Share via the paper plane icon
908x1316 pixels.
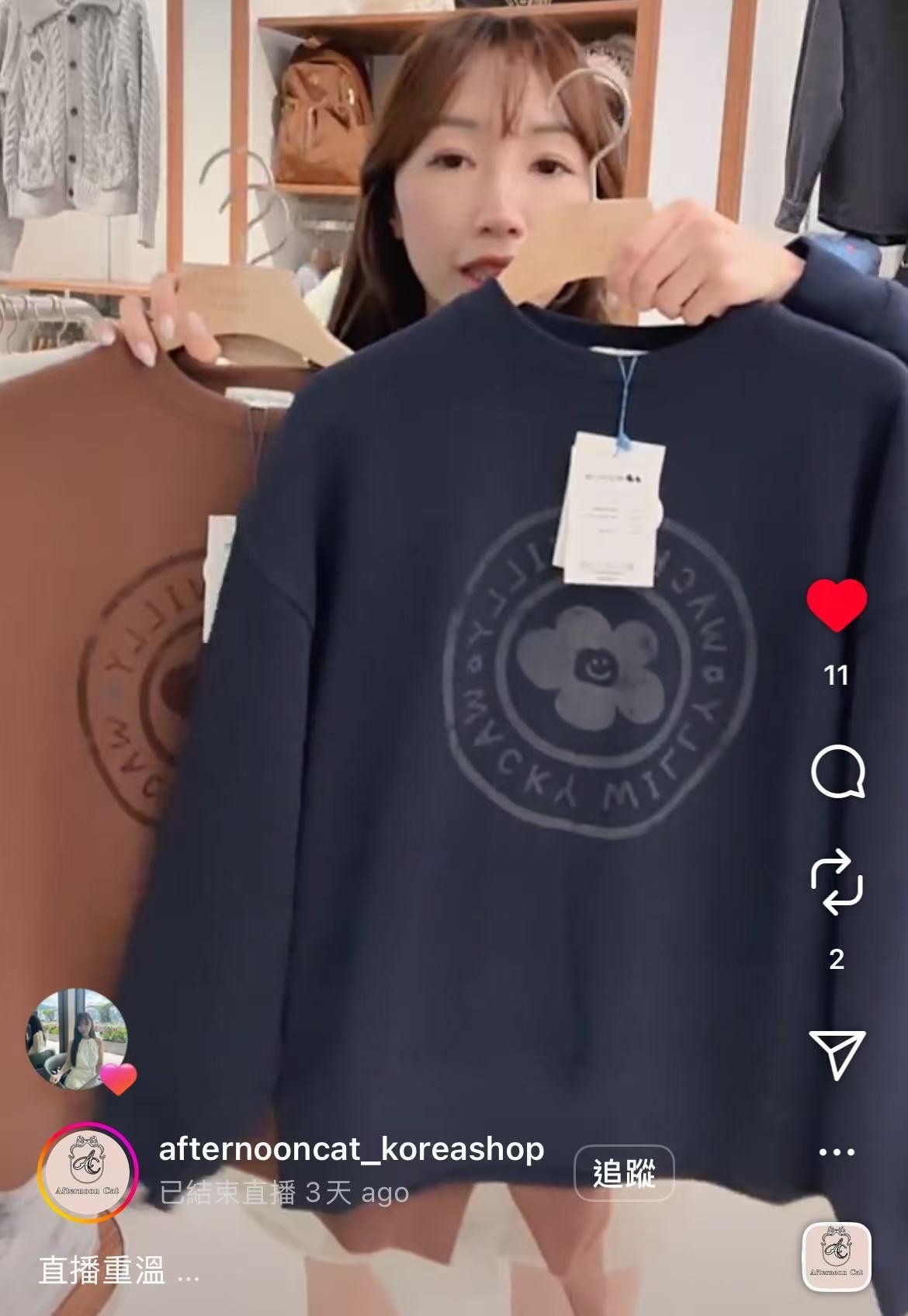click(x=837, y=1054)
